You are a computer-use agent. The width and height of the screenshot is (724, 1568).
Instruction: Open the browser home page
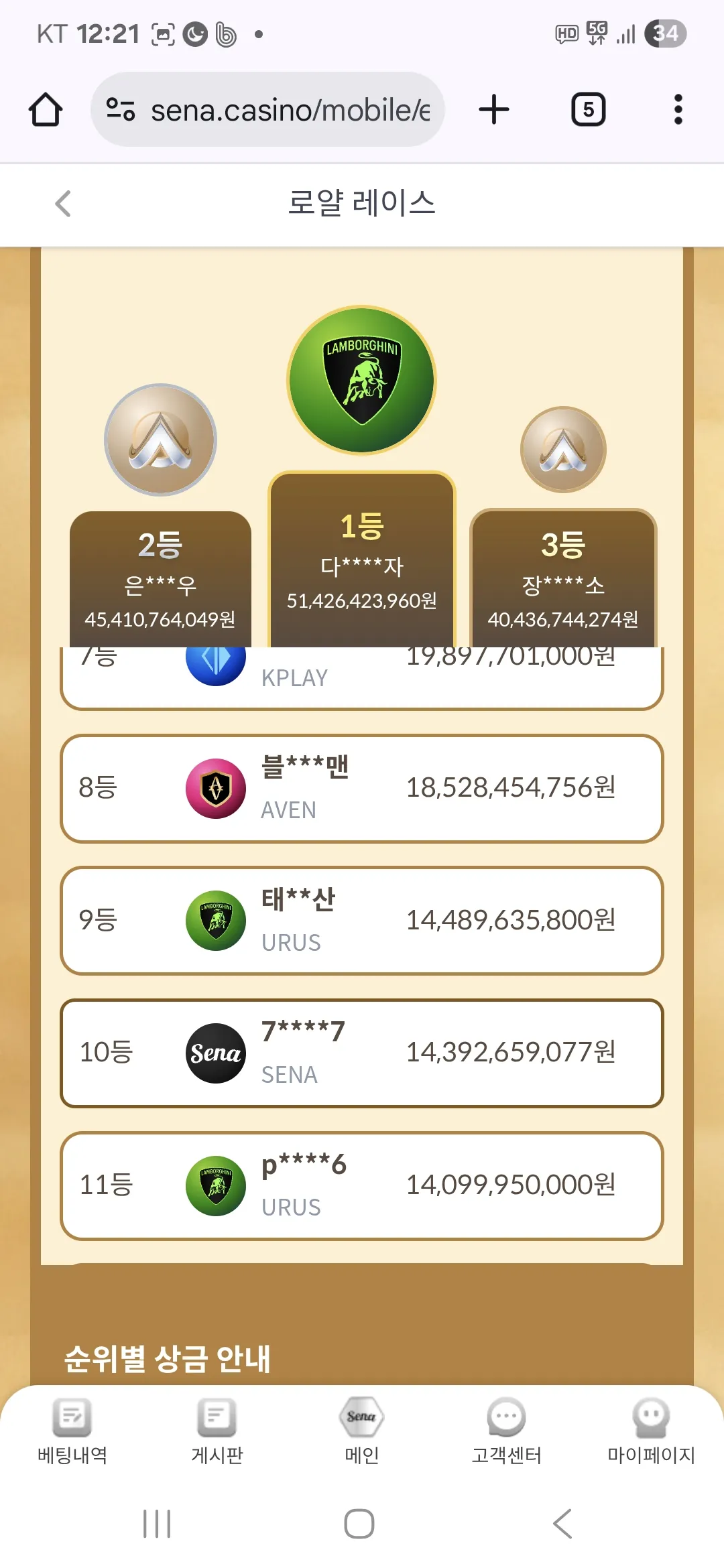click(x=46, y=109)
